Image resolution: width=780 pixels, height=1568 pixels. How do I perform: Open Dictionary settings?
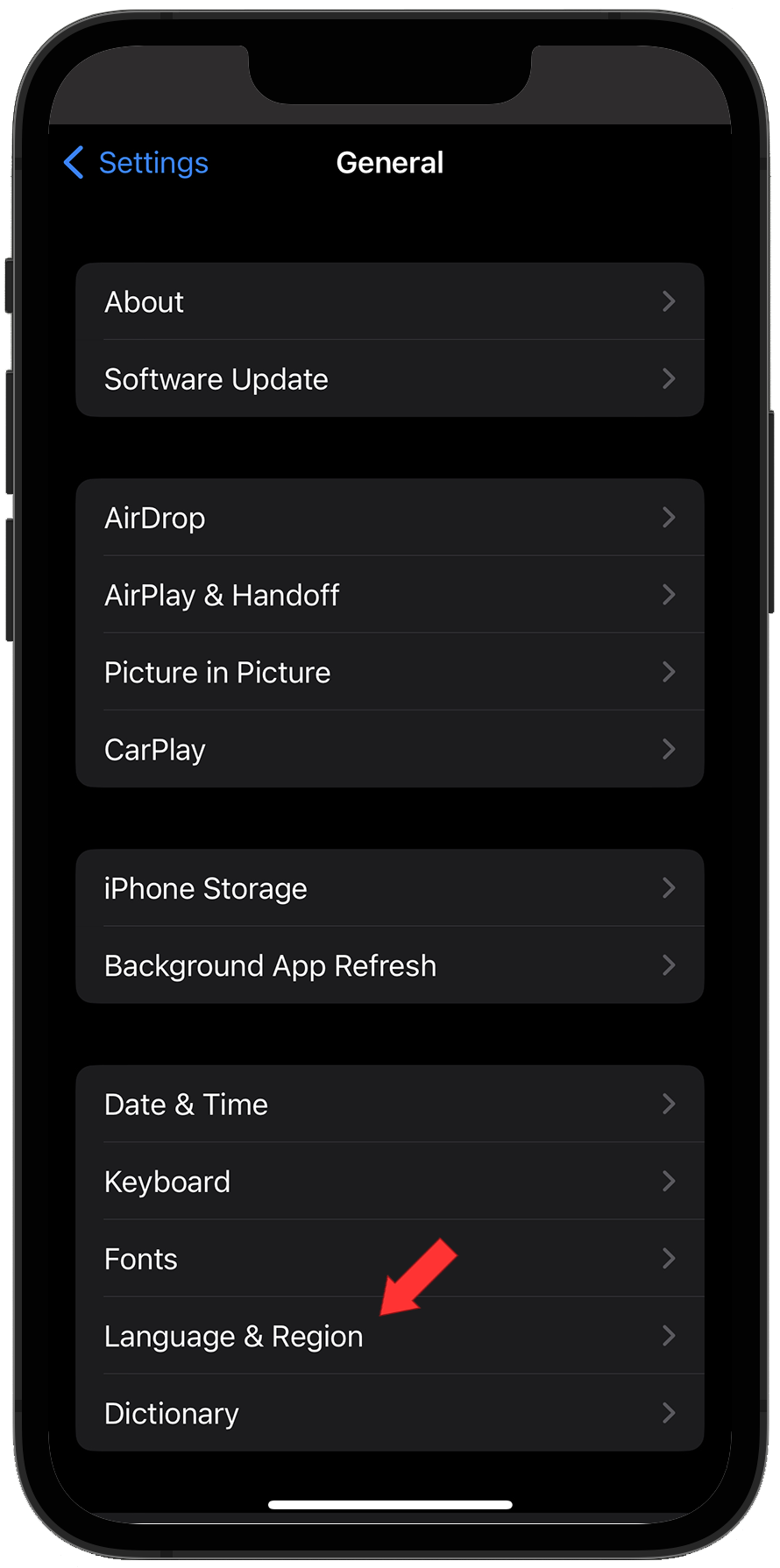(389, 1413)
